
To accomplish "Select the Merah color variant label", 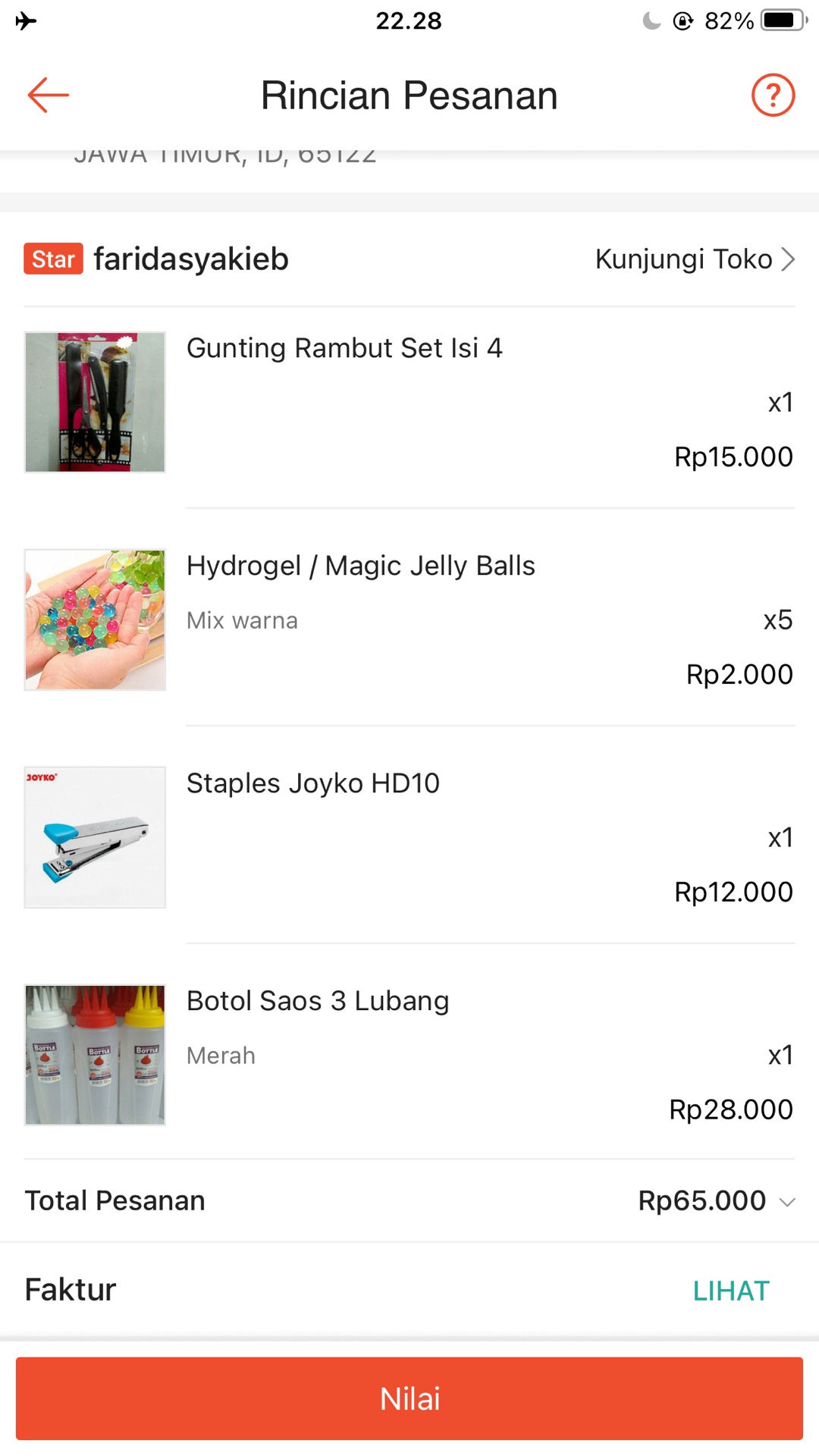I will (220, 1054).
